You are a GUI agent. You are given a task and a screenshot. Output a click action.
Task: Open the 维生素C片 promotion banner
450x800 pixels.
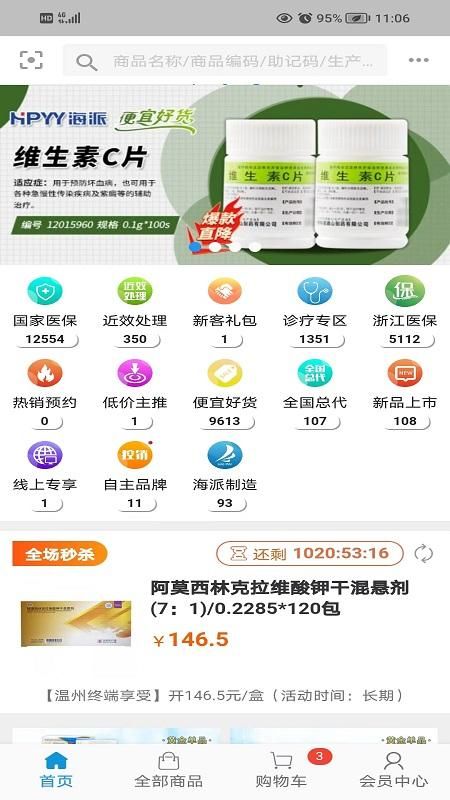pos(225,174)
